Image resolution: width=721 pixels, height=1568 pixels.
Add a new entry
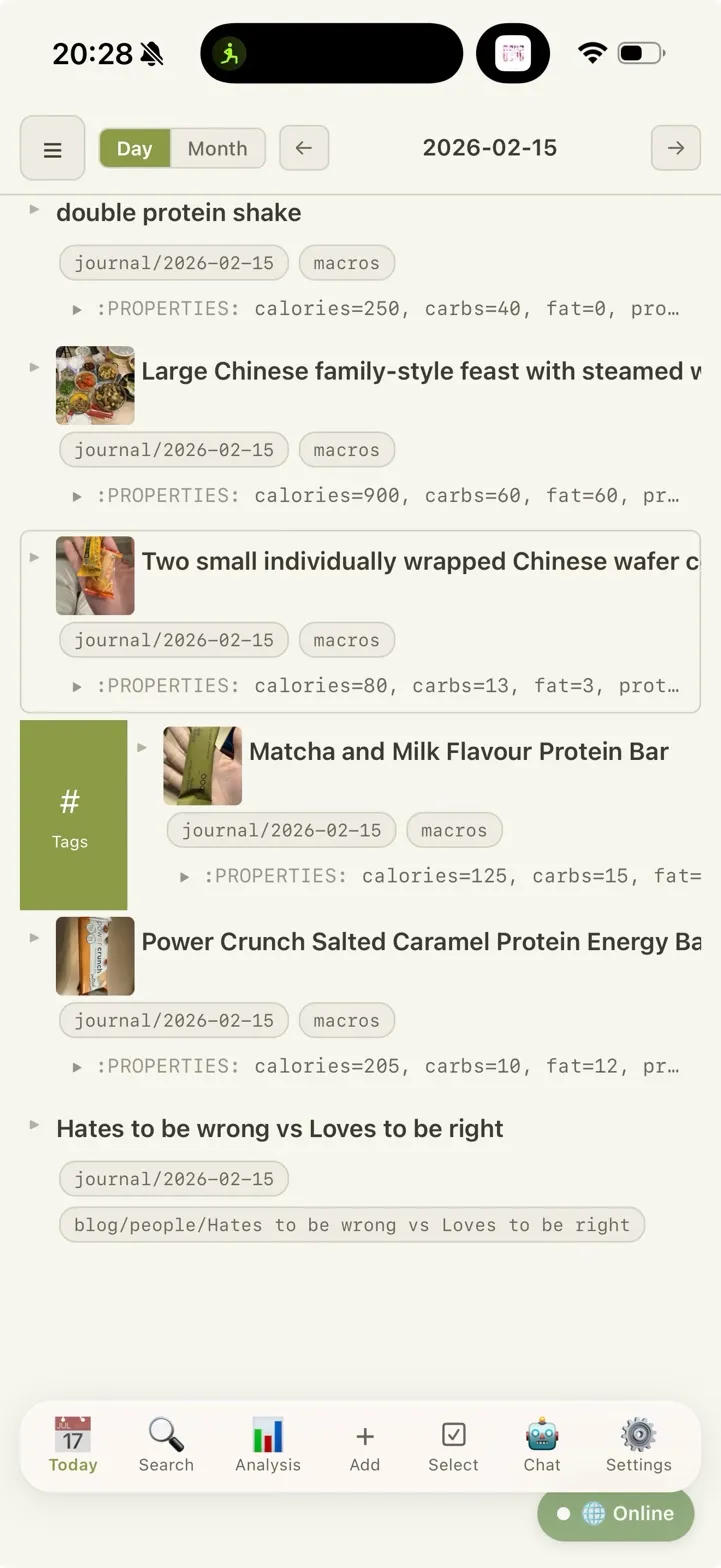[x=364, y=1446]
